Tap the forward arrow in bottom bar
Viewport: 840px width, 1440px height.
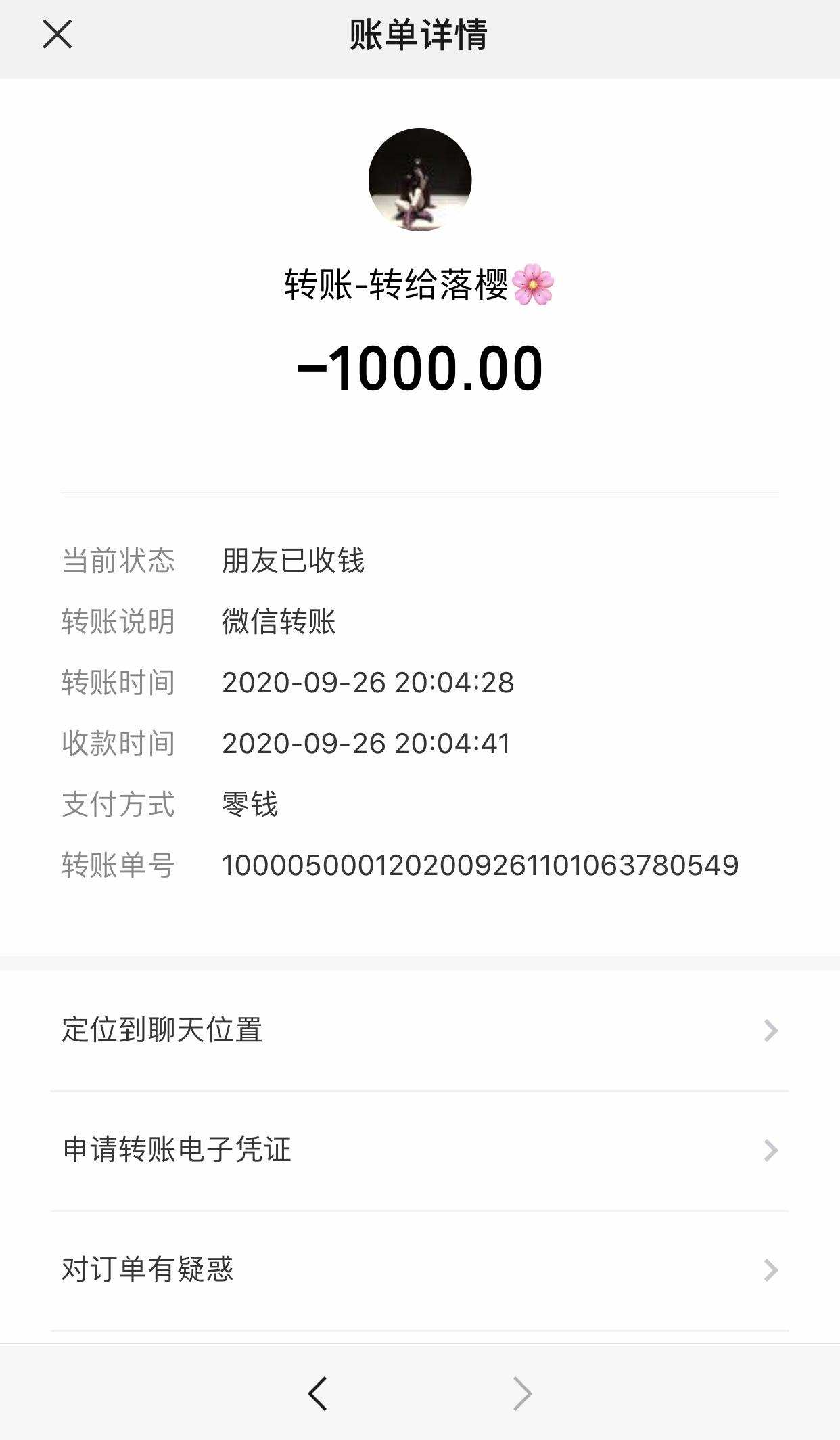click(x=522, y=1393)
